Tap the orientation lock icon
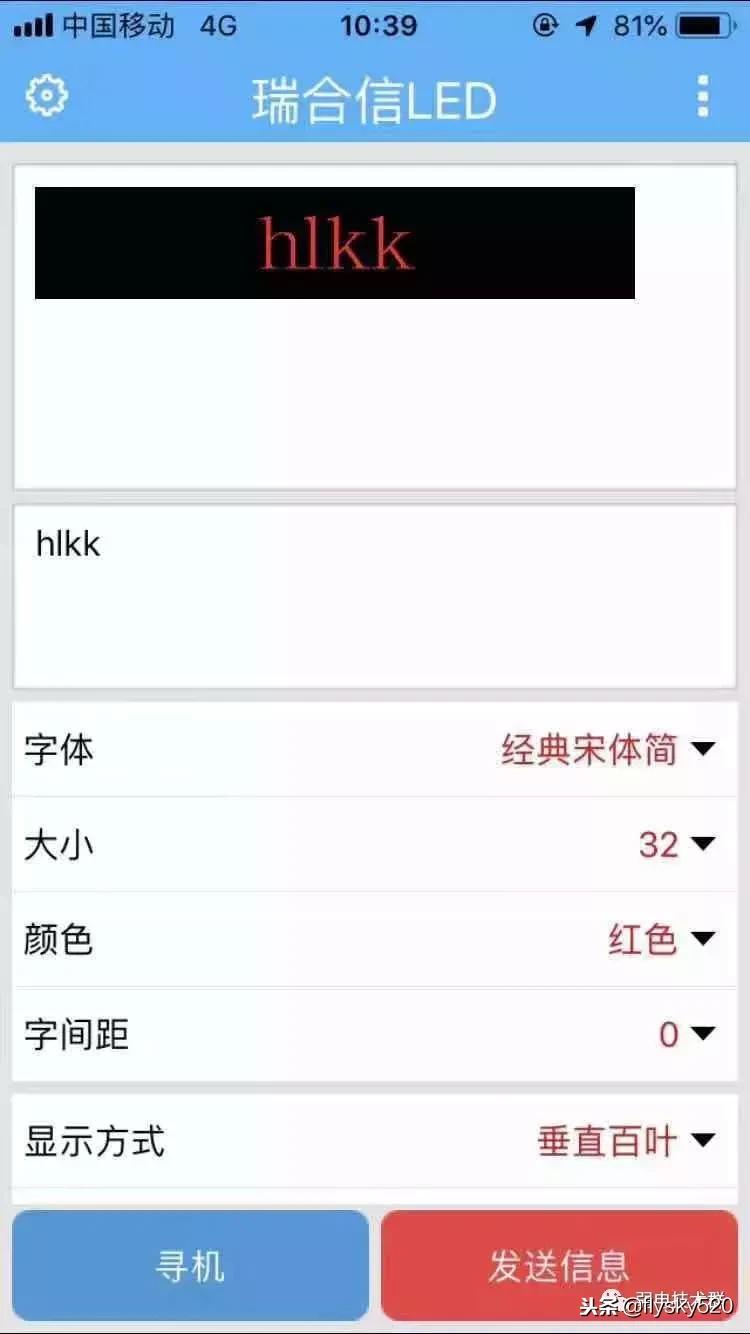 tap(545, 25)
